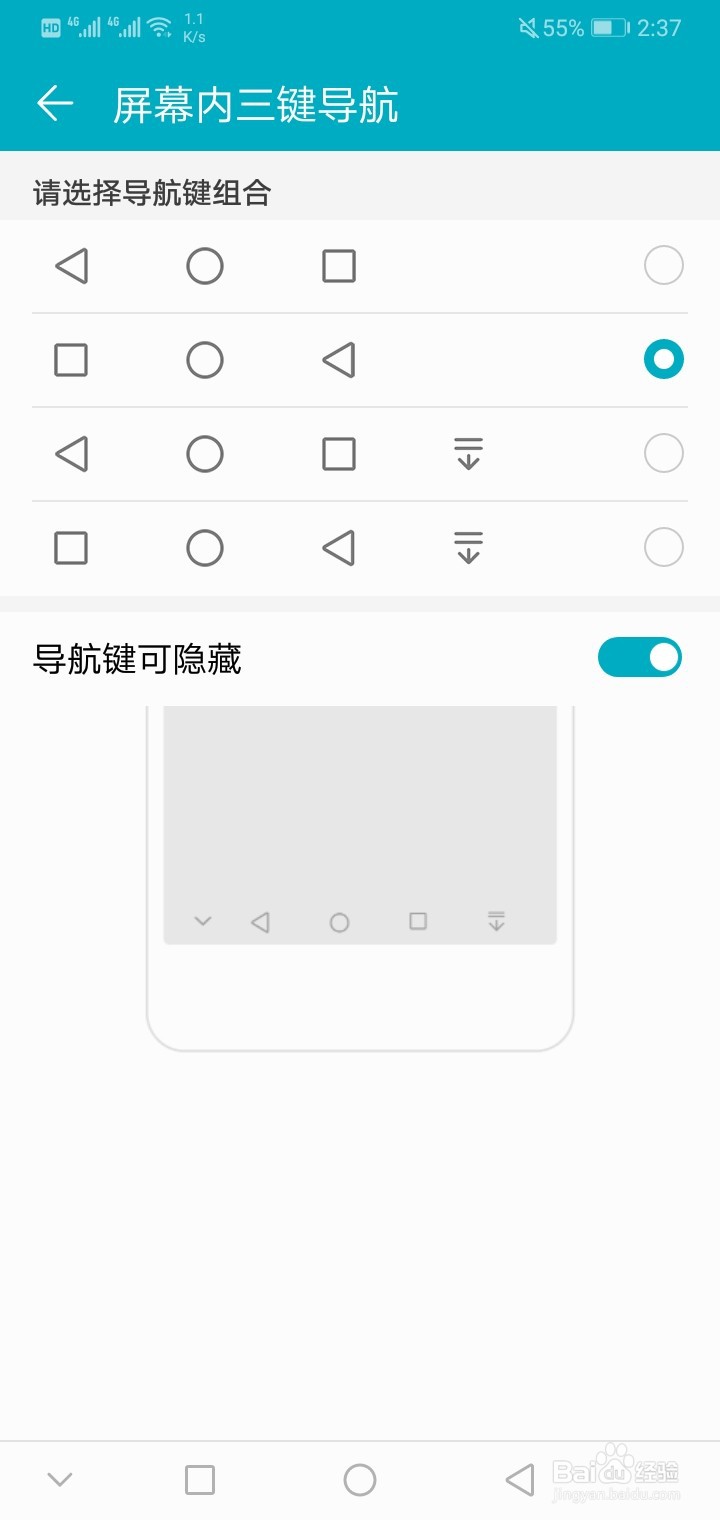The width and height of the screenshot is (720, 1520).
Task: Tap the chevron in the preview navigation bar
Action: (203, 921)
